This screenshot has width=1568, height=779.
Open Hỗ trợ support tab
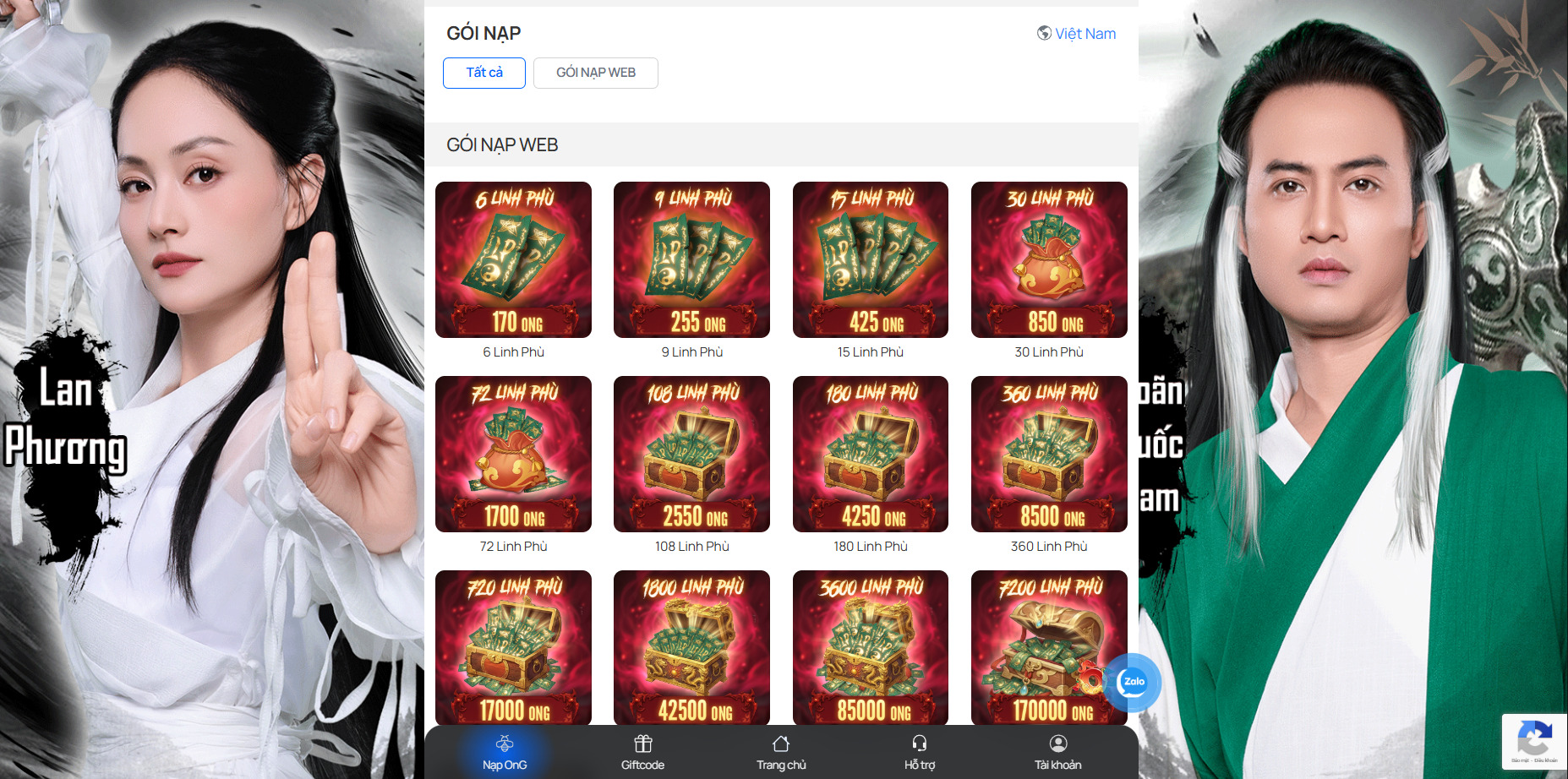click(920, 752)
